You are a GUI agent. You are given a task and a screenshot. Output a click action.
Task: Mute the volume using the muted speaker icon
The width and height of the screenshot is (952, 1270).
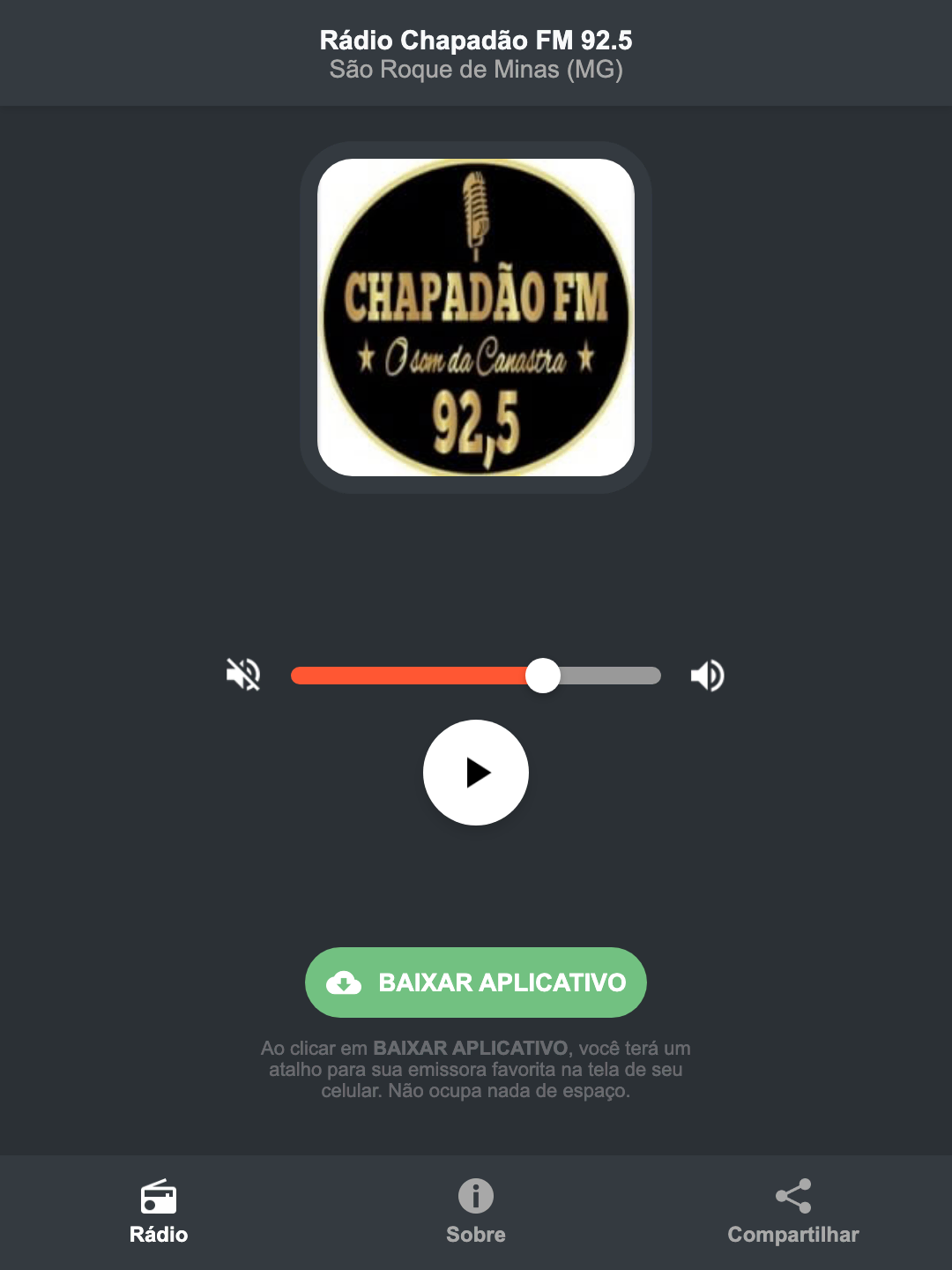pos(242,675)
